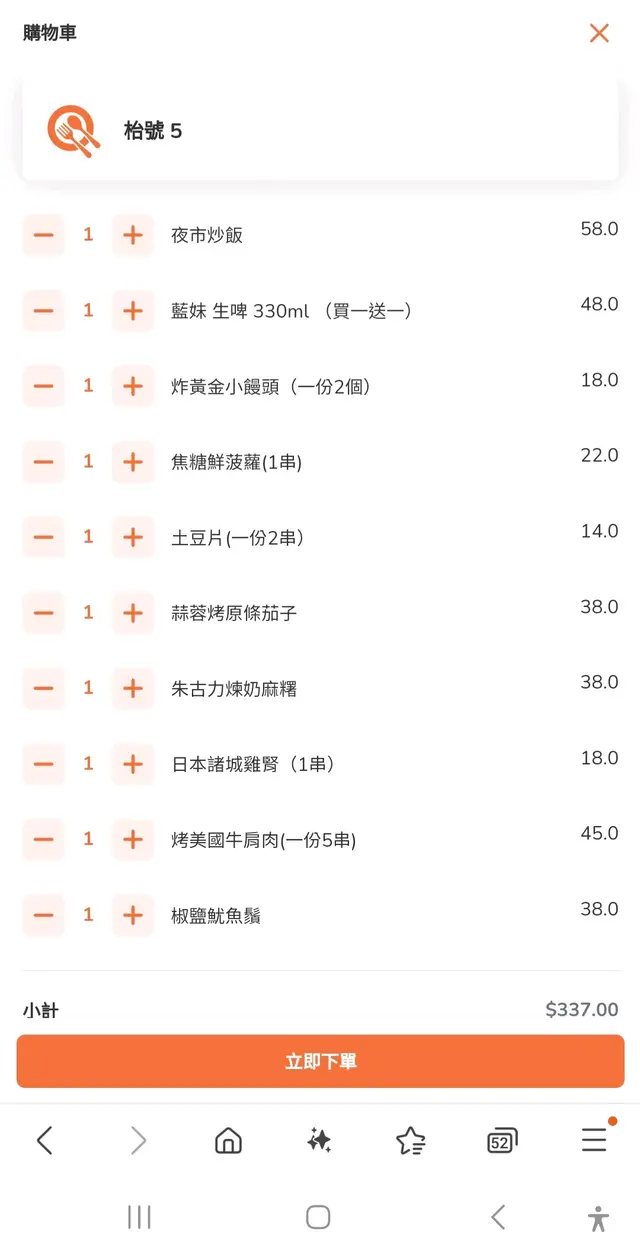Open the browser hamburger menu
The image size is (640, 1252).
tap(594, 1140)
